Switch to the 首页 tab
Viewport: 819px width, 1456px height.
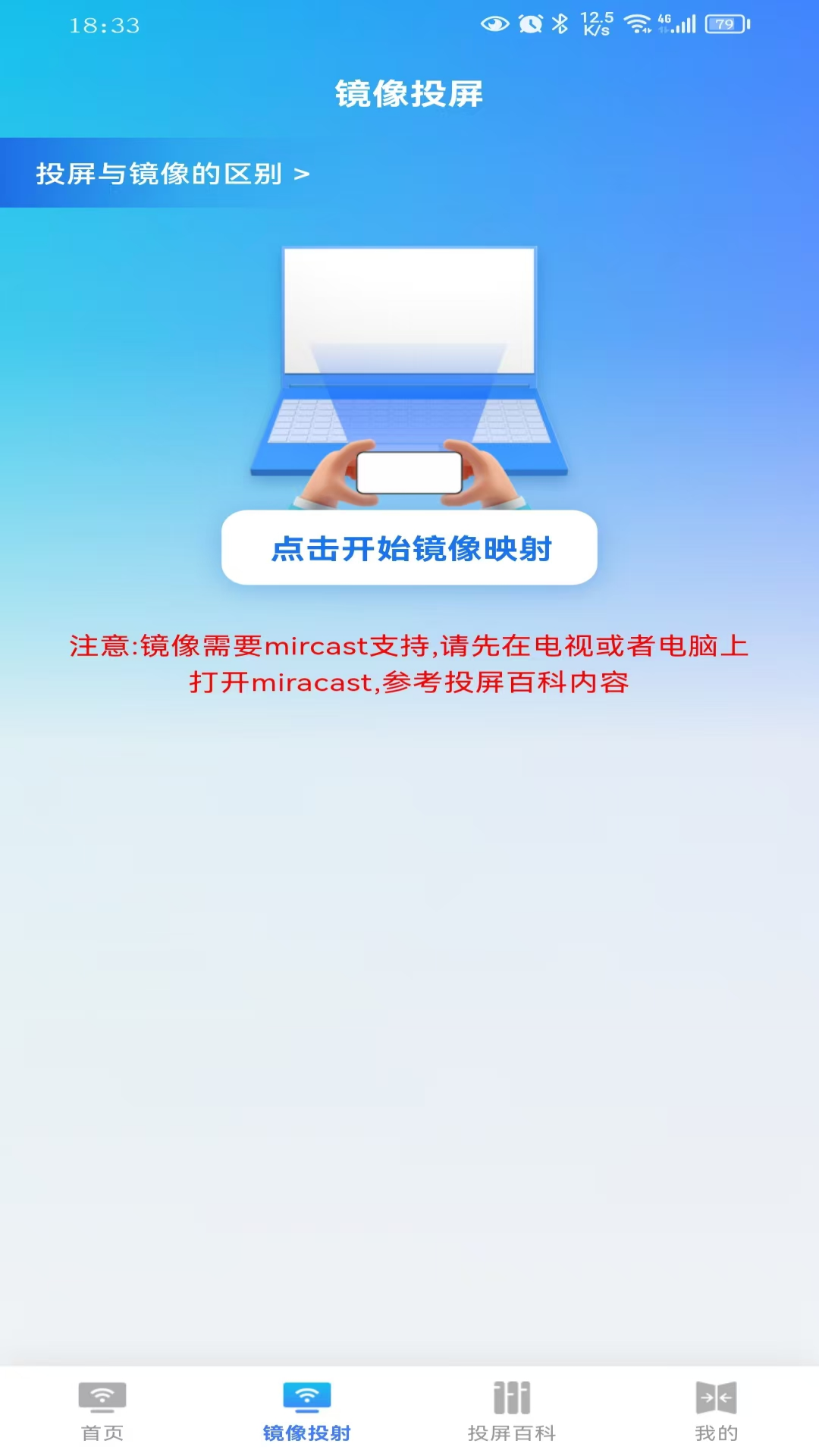[x=102, y=1411]
